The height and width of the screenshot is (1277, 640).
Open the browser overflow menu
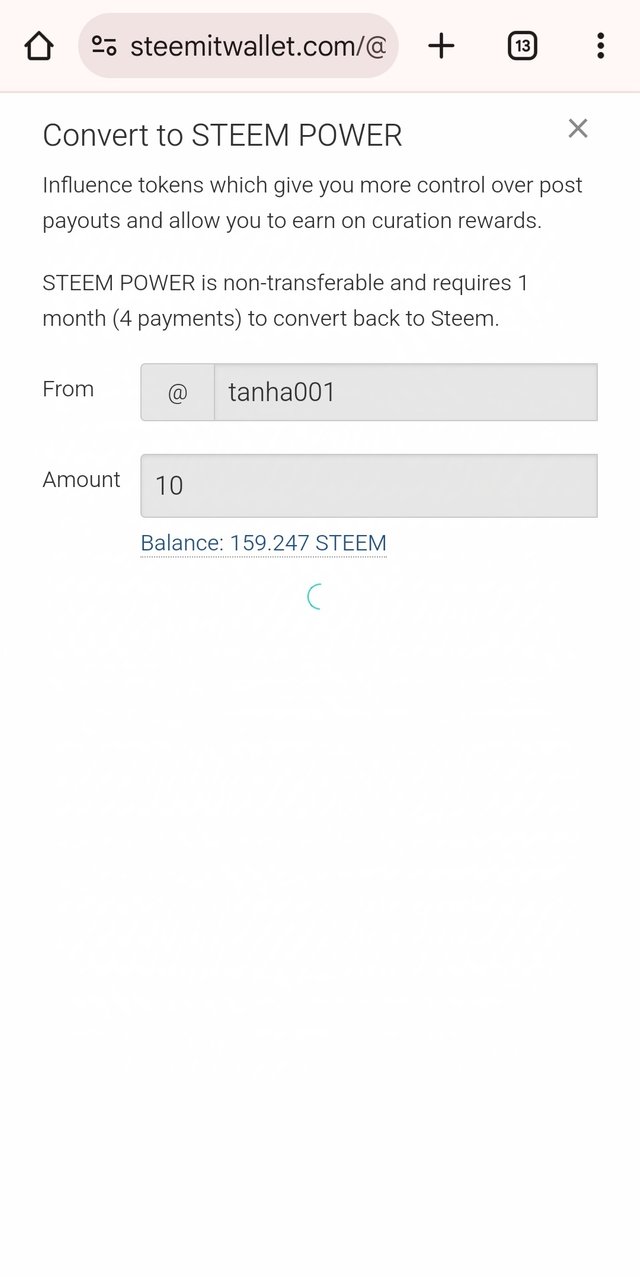click(600, 46)
